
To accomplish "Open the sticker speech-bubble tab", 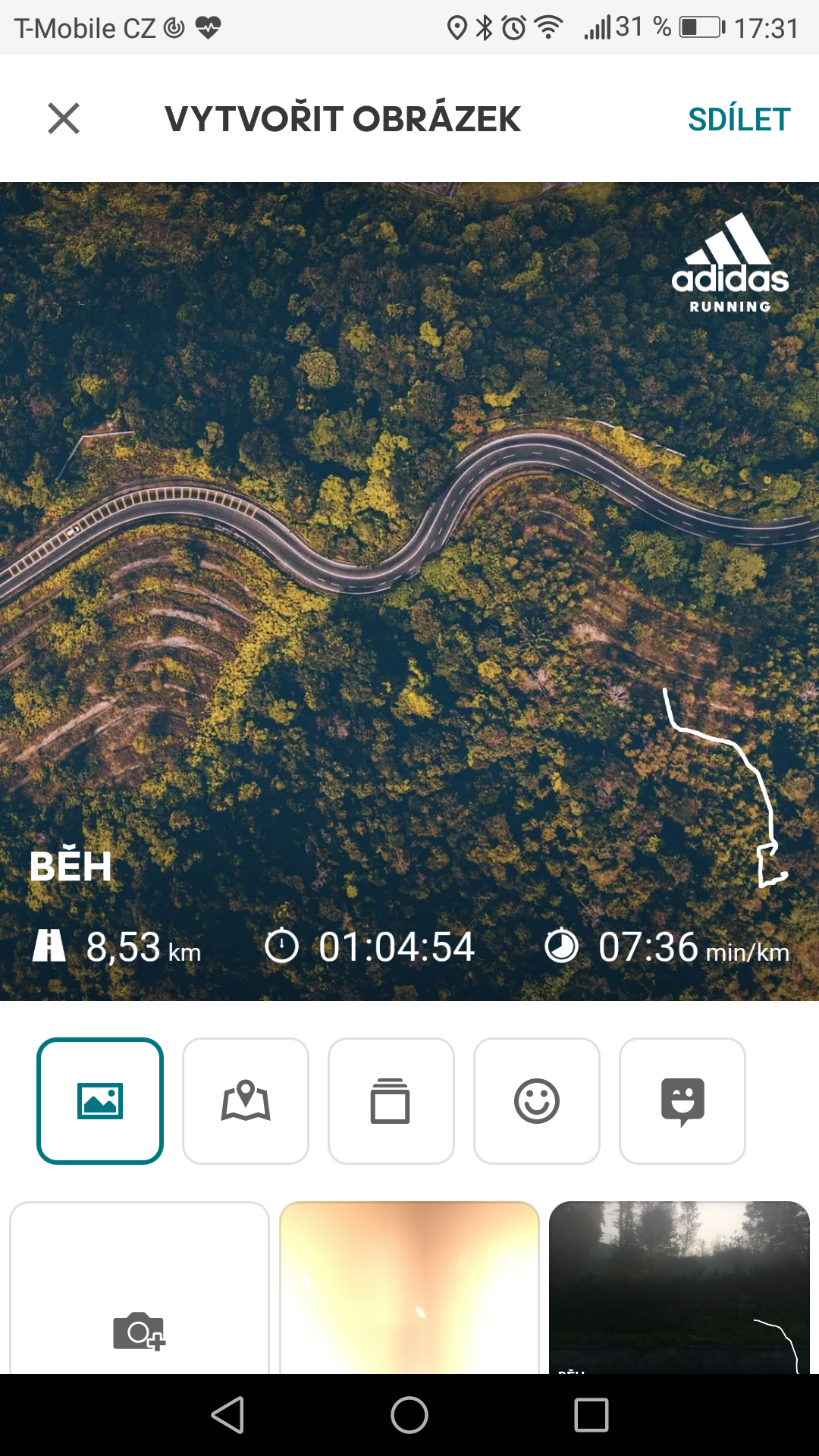I will (682, 1100).
